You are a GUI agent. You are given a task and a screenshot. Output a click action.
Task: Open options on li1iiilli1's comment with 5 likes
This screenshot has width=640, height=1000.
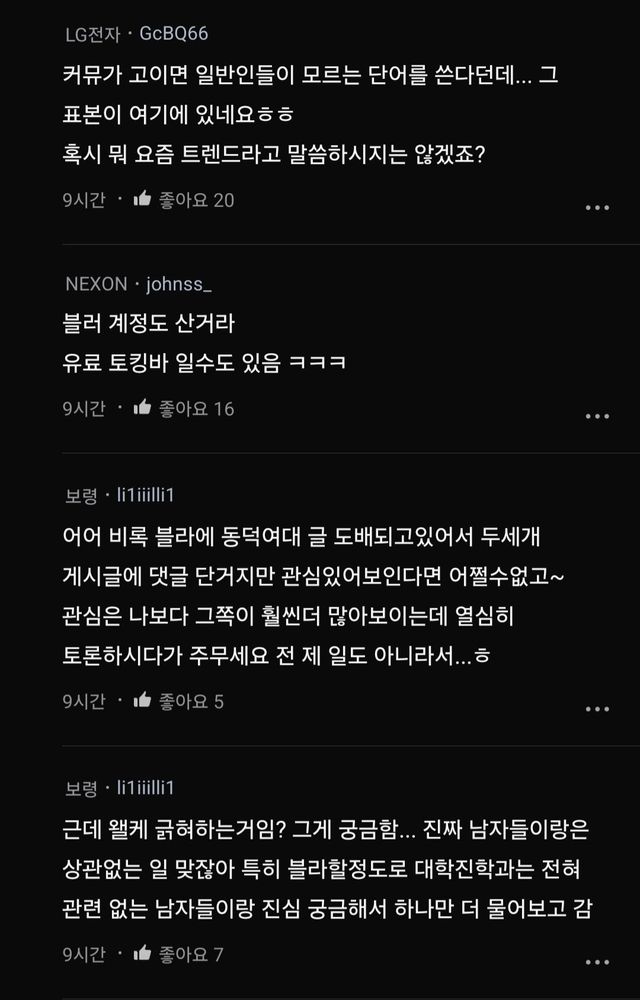(597, 709)
